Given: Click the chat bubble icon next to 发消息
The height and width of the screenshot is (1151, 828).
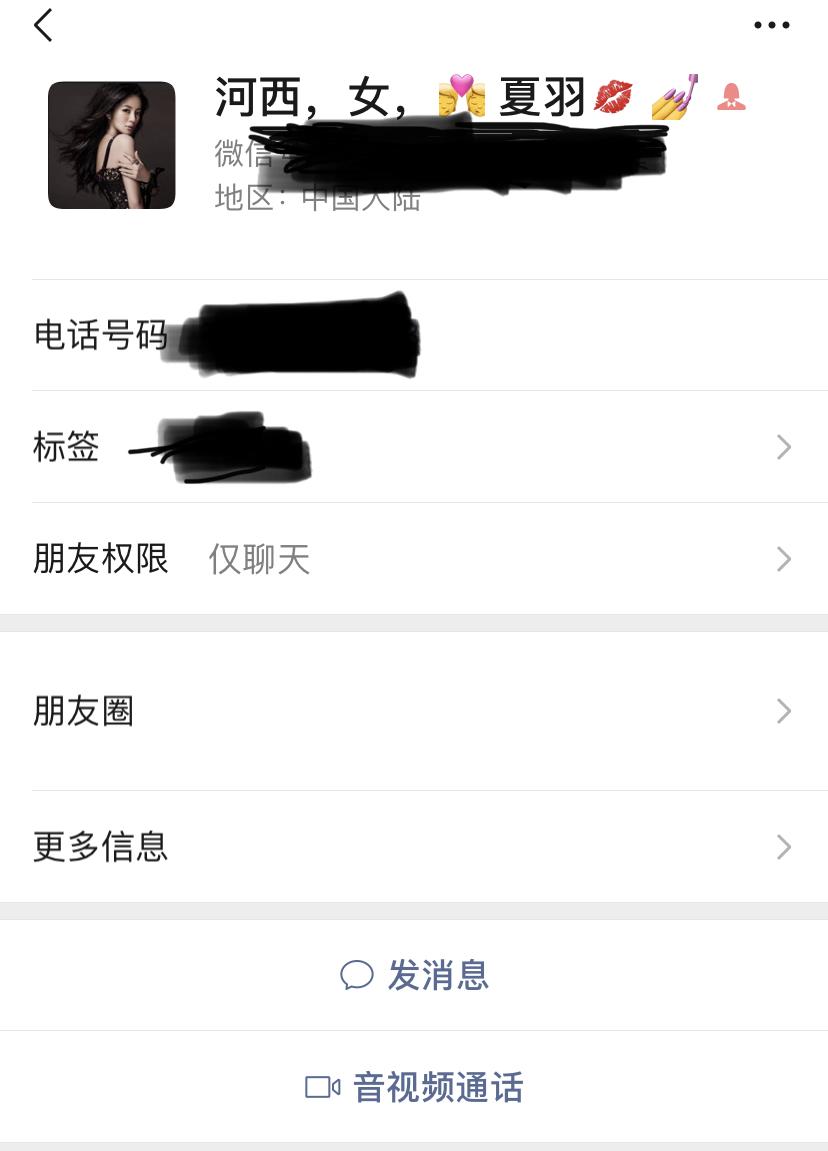Looking at the screenshot, I should 360,975.
